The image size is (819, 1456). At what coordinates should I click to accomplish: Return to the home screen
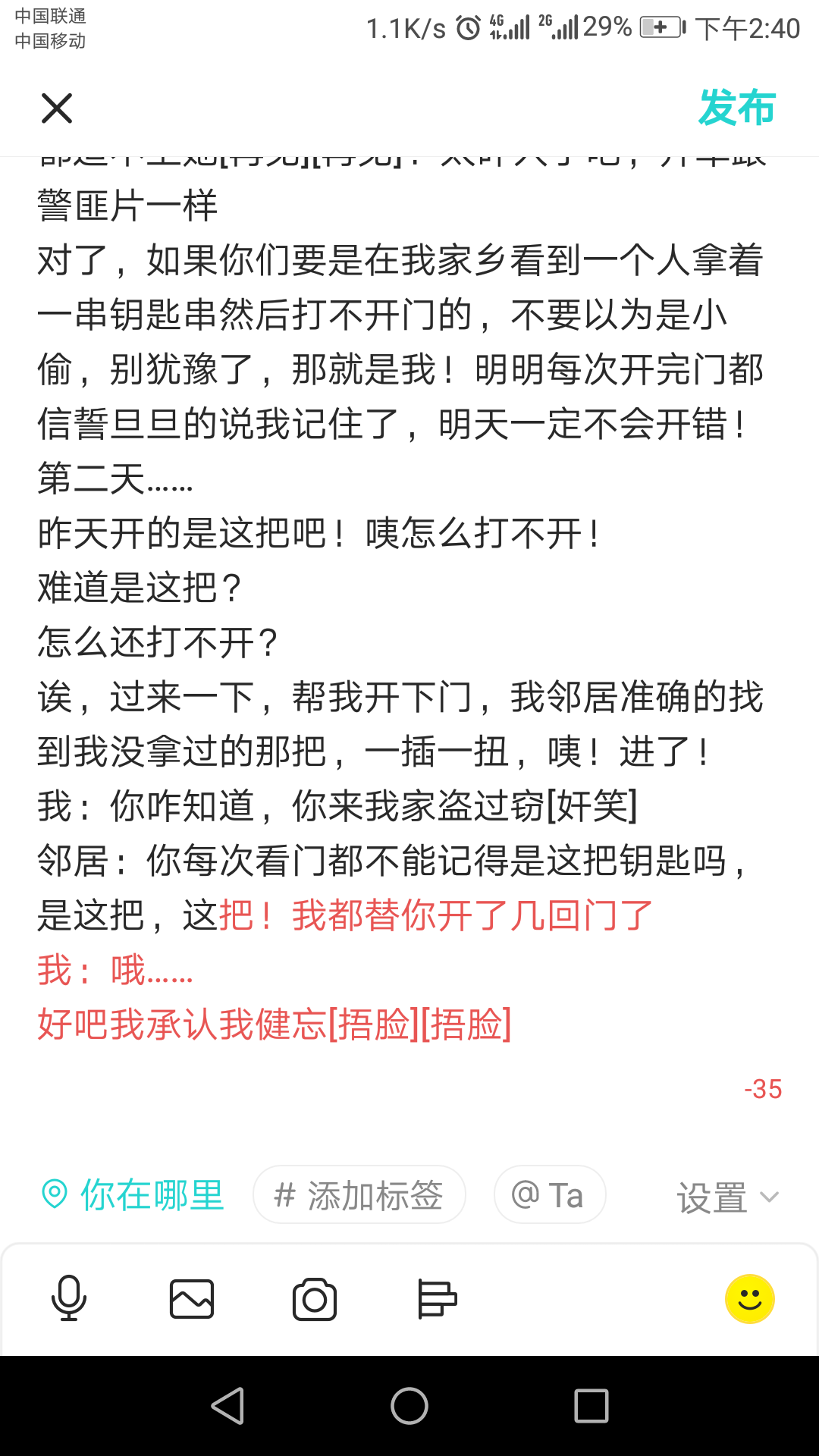[x=409, y=1406]
